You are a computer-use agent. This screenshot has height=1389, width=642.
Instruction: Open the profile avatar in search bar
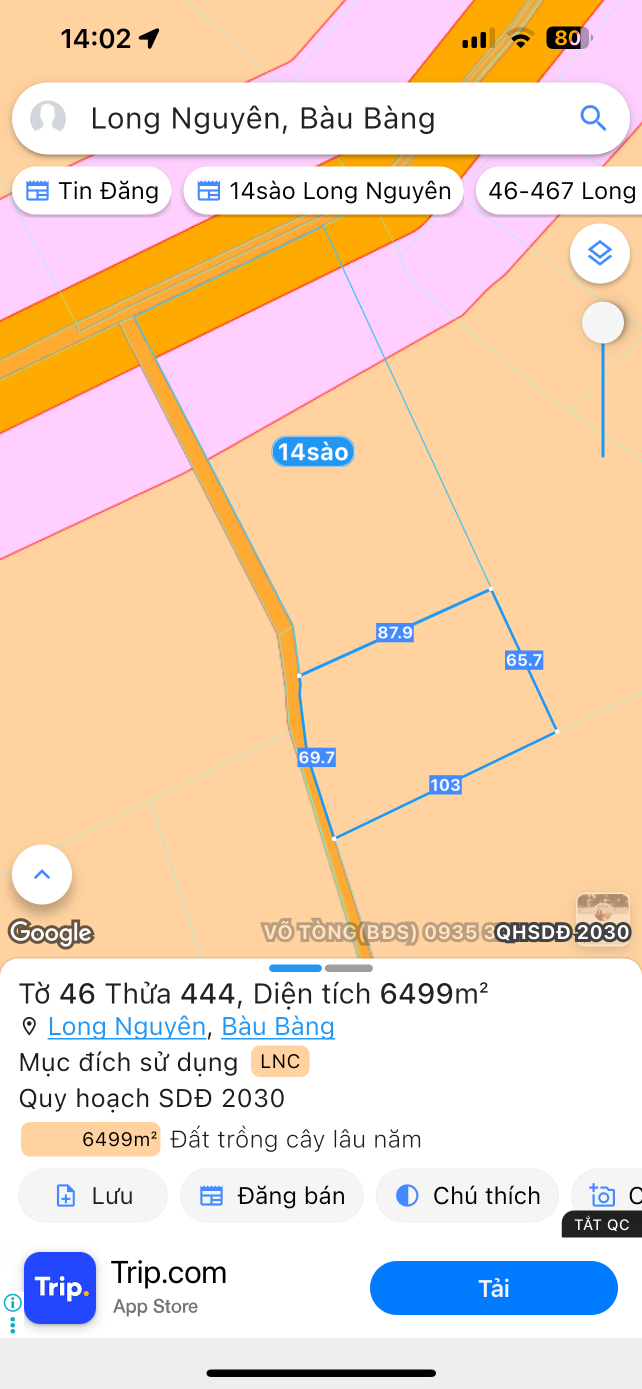coord(48,118)
